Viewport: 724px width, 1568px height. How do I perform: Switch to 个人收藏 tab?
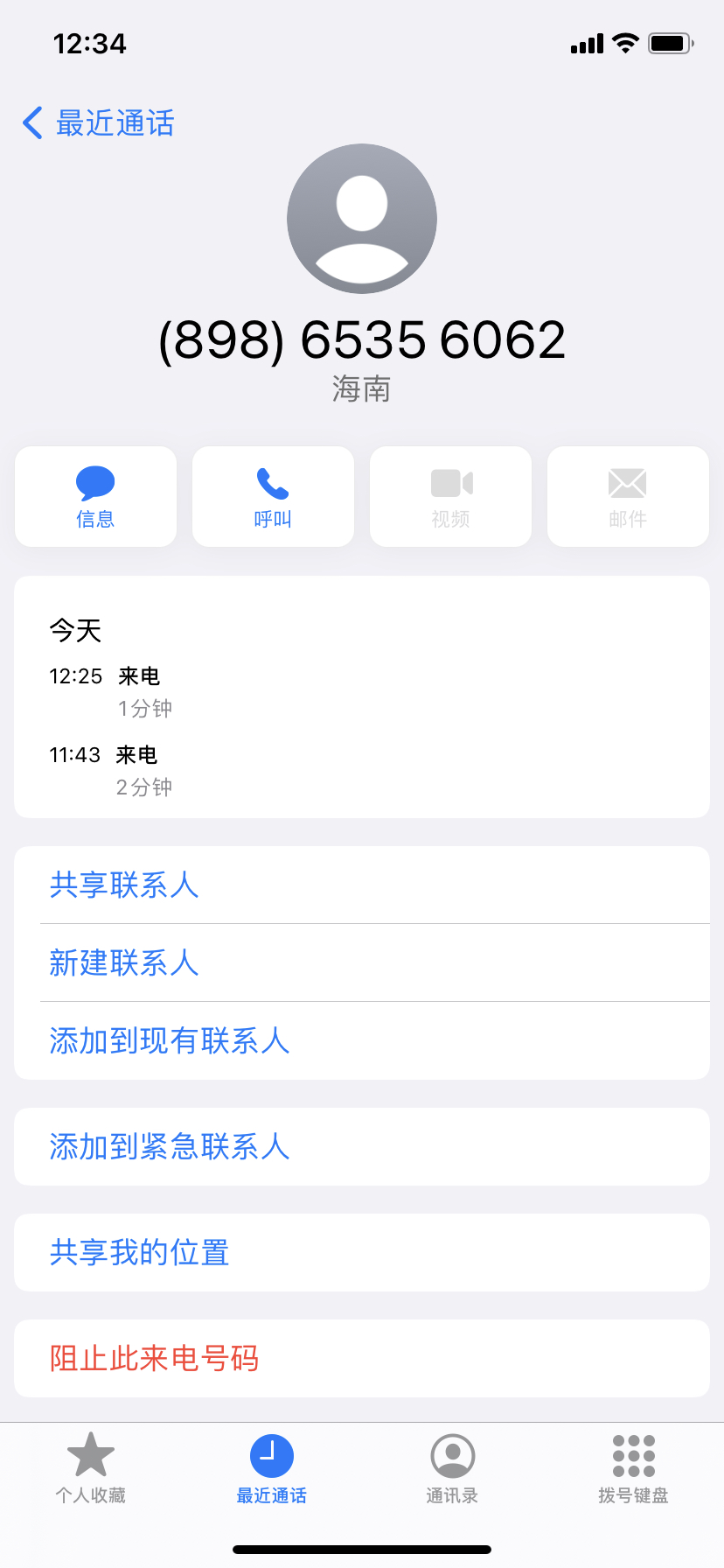(x=91, y=1466)
